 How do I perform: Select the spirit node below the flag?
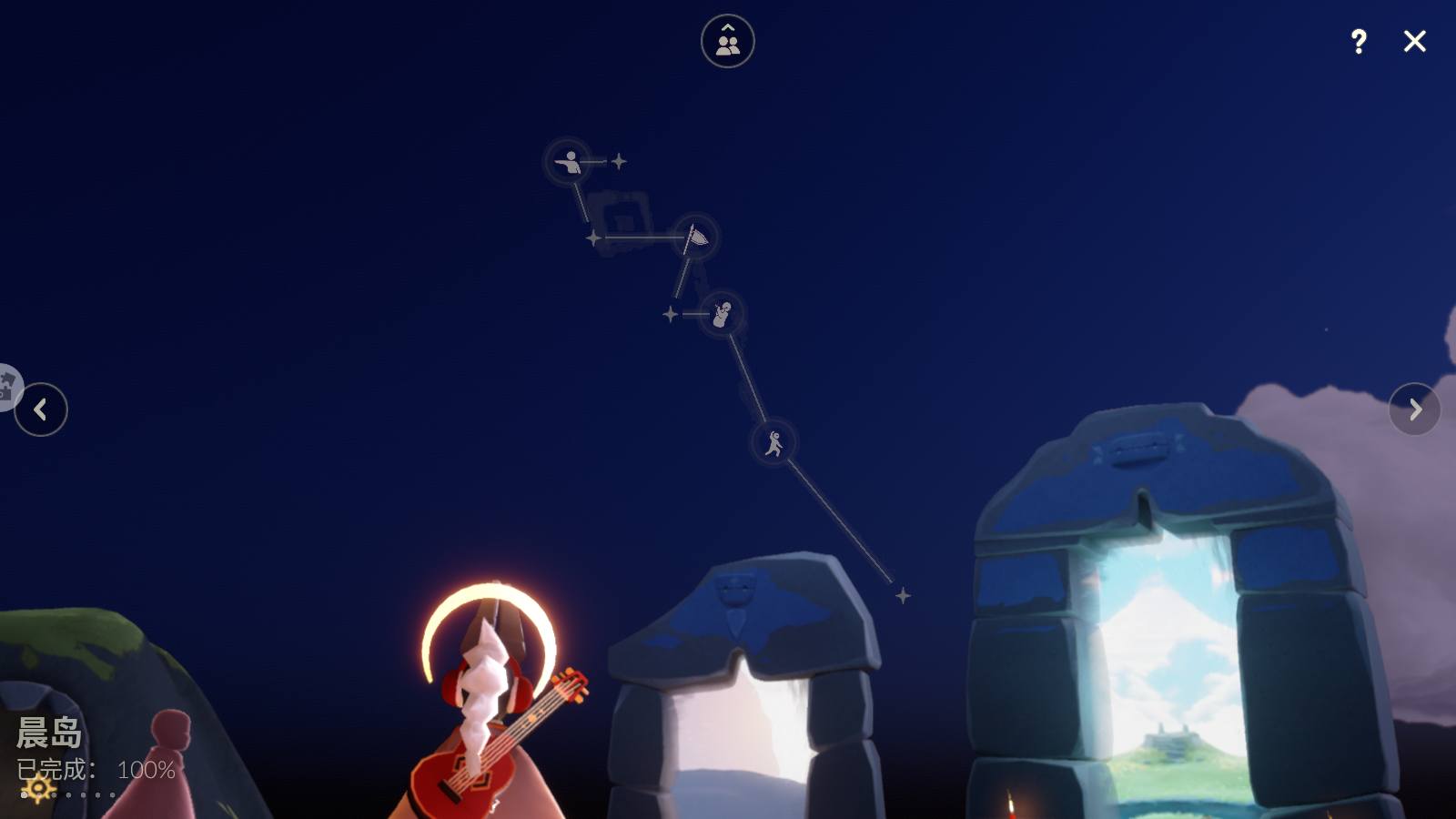coord(722,314)
